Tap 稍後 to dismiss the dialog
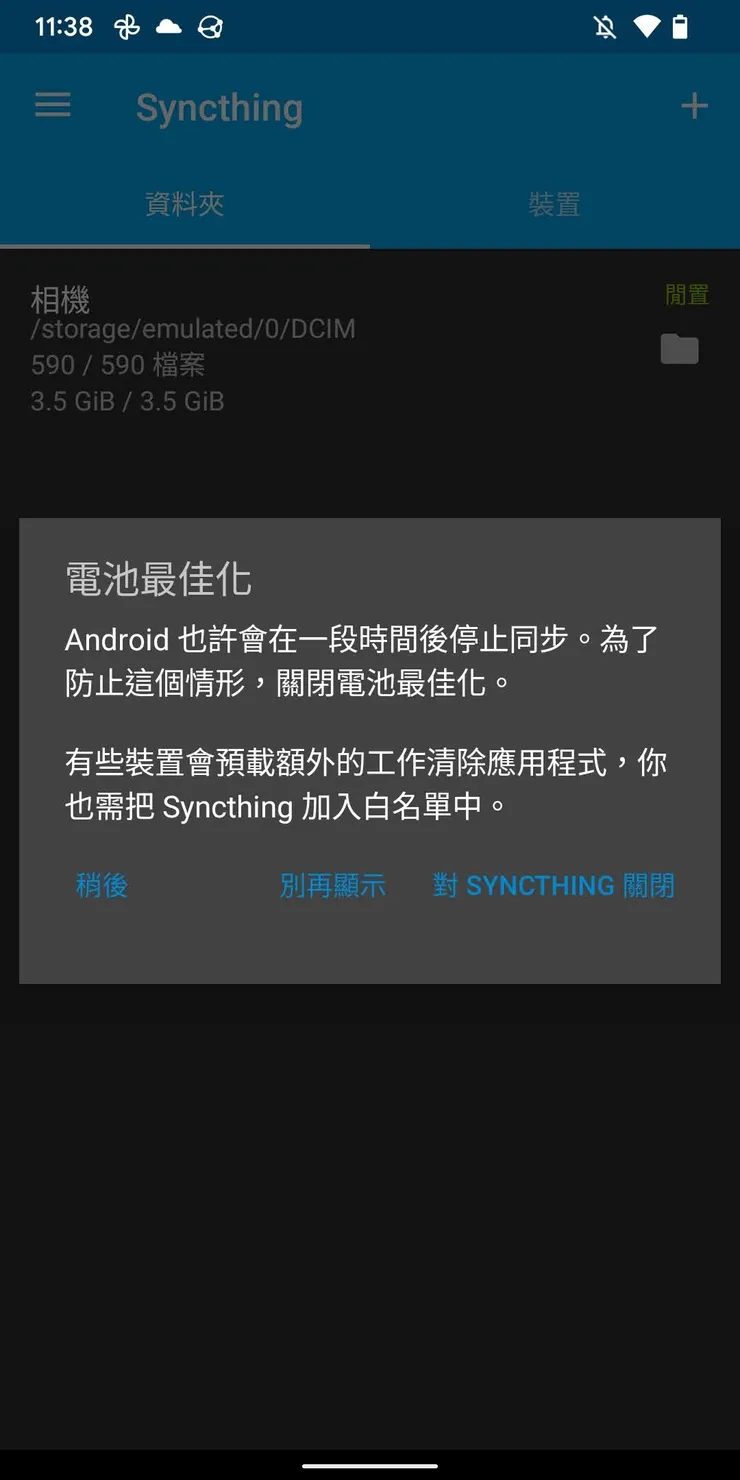The image size is (740, 1480). pos(101,885)
